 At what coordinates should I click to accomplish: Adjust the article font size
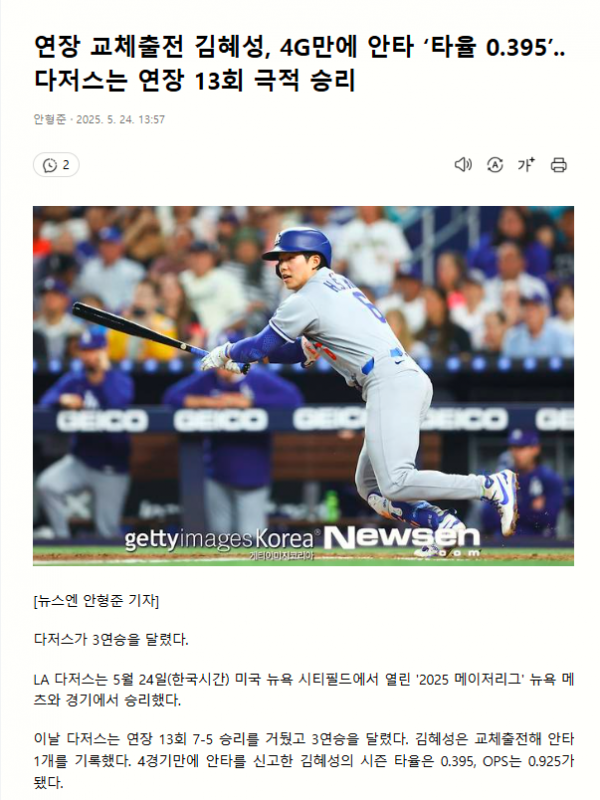point(526,165)
